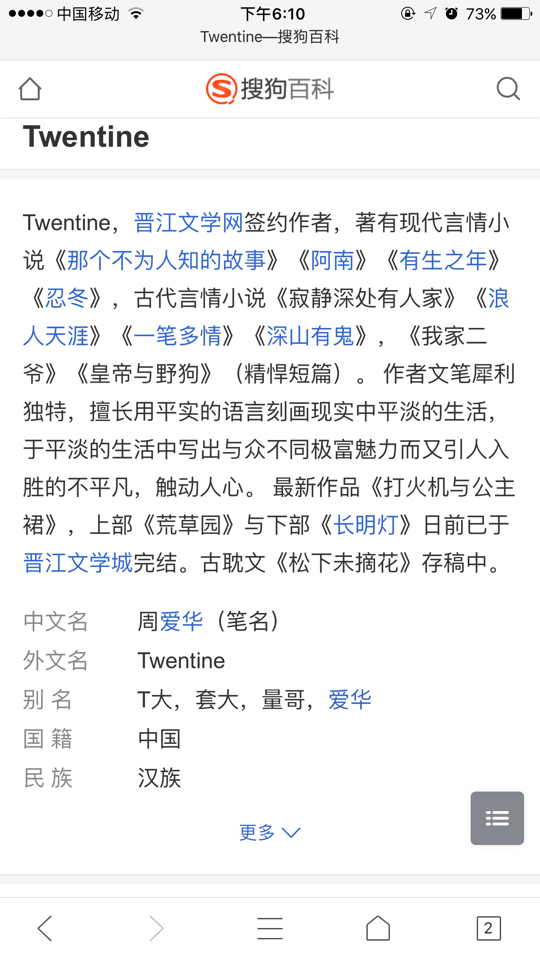Viewport: 540px width, 960px height.
Task: Open the 有生之年 link
Action: (x=443, y=260)
